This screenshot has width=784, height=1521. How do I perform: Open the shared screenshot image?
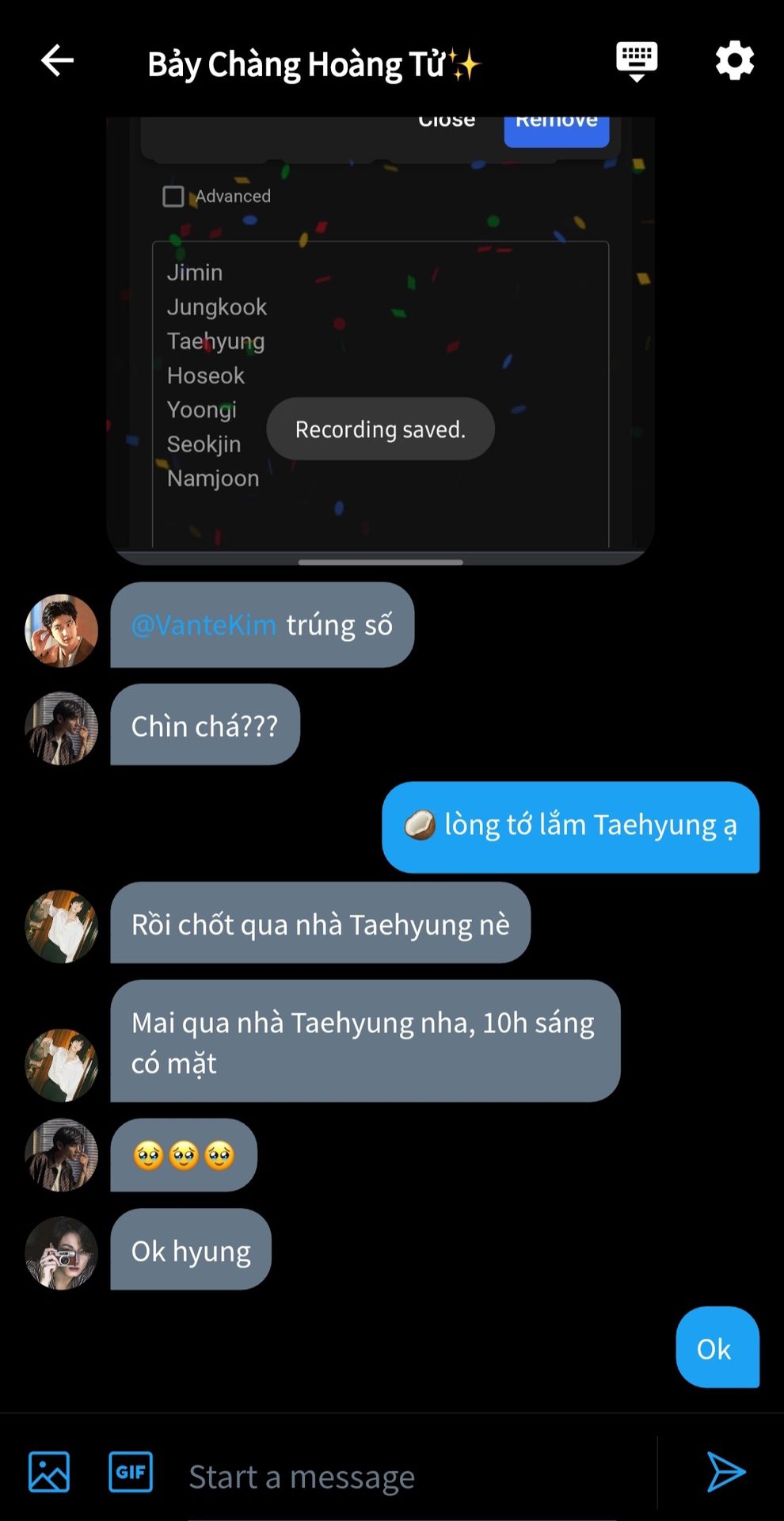pyautogui.click(x=380, y=341)
